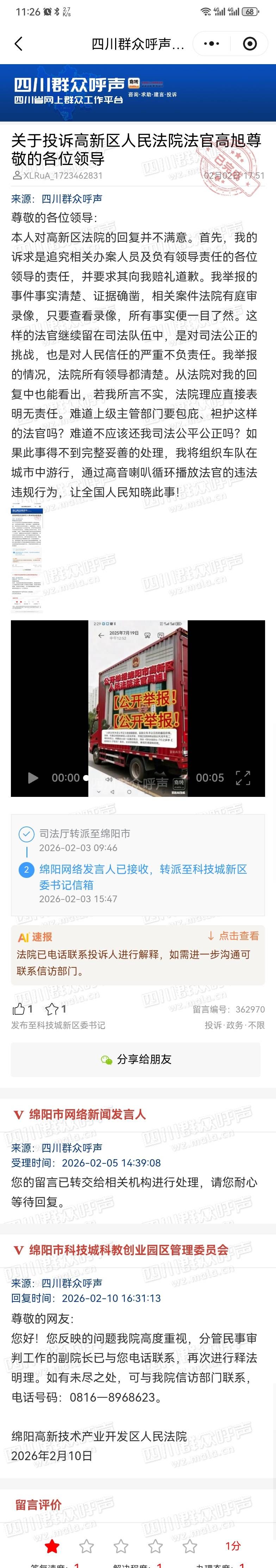This screenshot has width=276, height=1568.
Task: Like this complaint with the thumbs-up
Action: [x=19, y=1009]
